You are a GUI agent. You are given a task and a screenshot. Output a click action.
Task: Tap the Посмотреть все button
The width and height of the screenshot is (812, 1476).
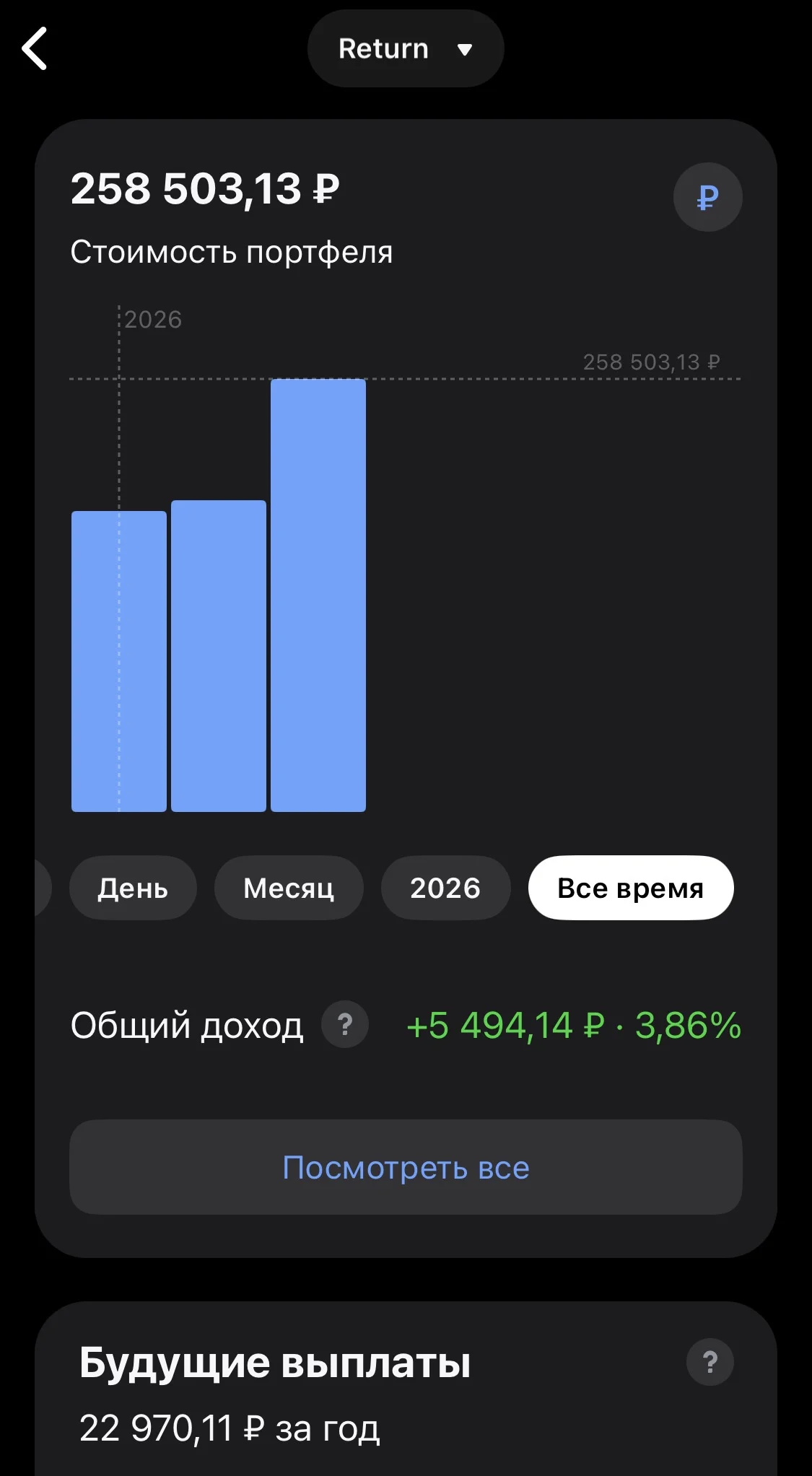pos(406,1167)
